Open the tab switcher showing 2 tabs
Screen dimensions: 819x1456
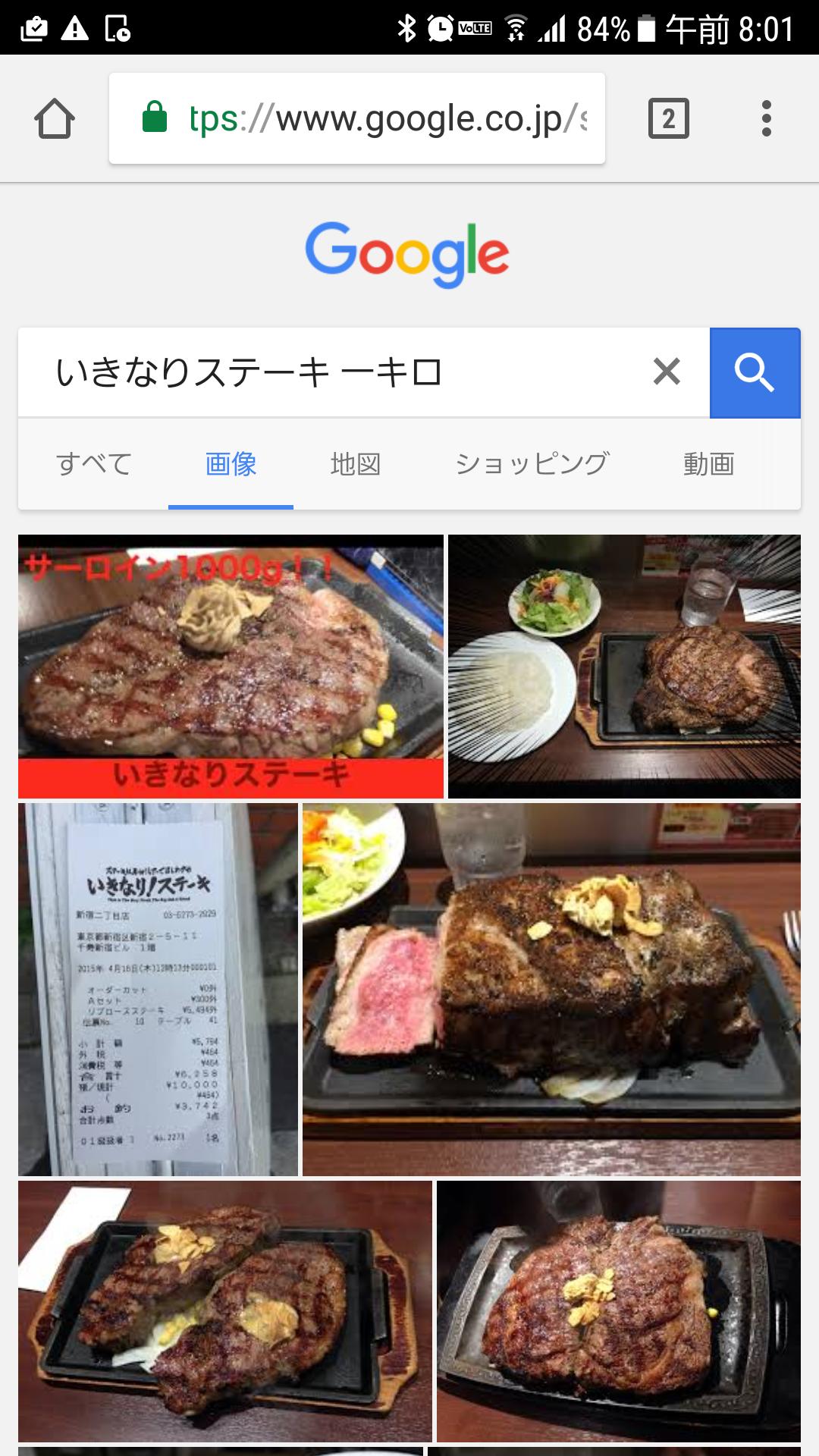click(669, 118)
